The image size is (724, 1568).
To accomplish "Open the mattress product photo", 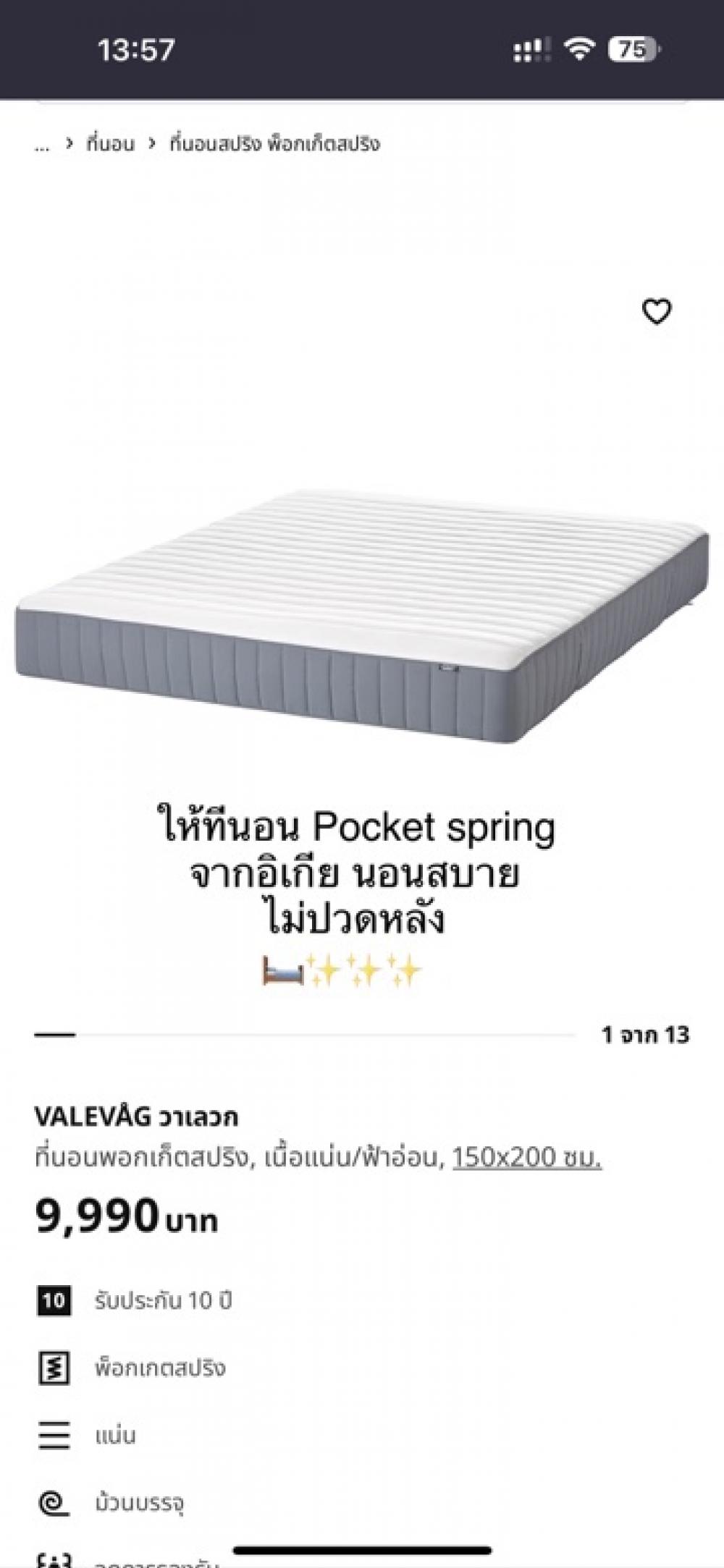I will tap(362, 615).
